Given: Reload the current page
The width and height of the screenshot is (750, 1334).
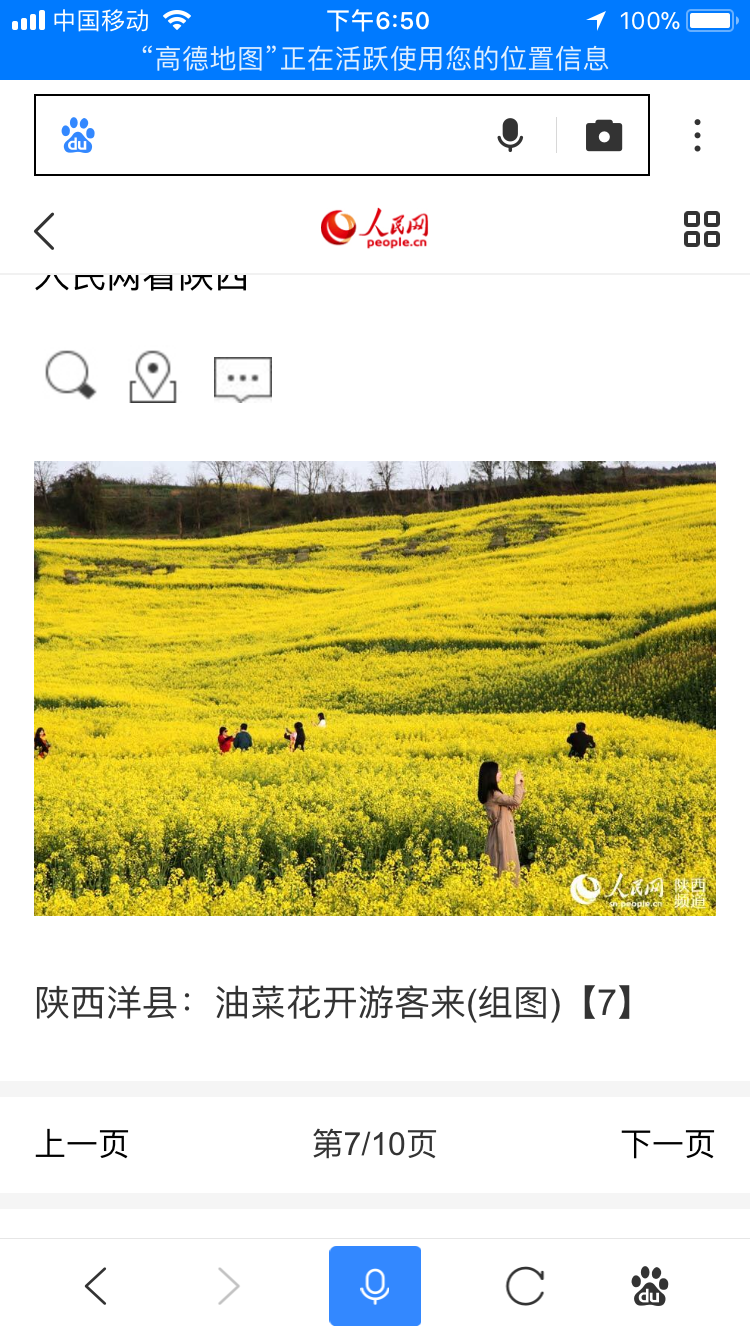Looking at the screenshot, I should click(x=525, y=1286).
